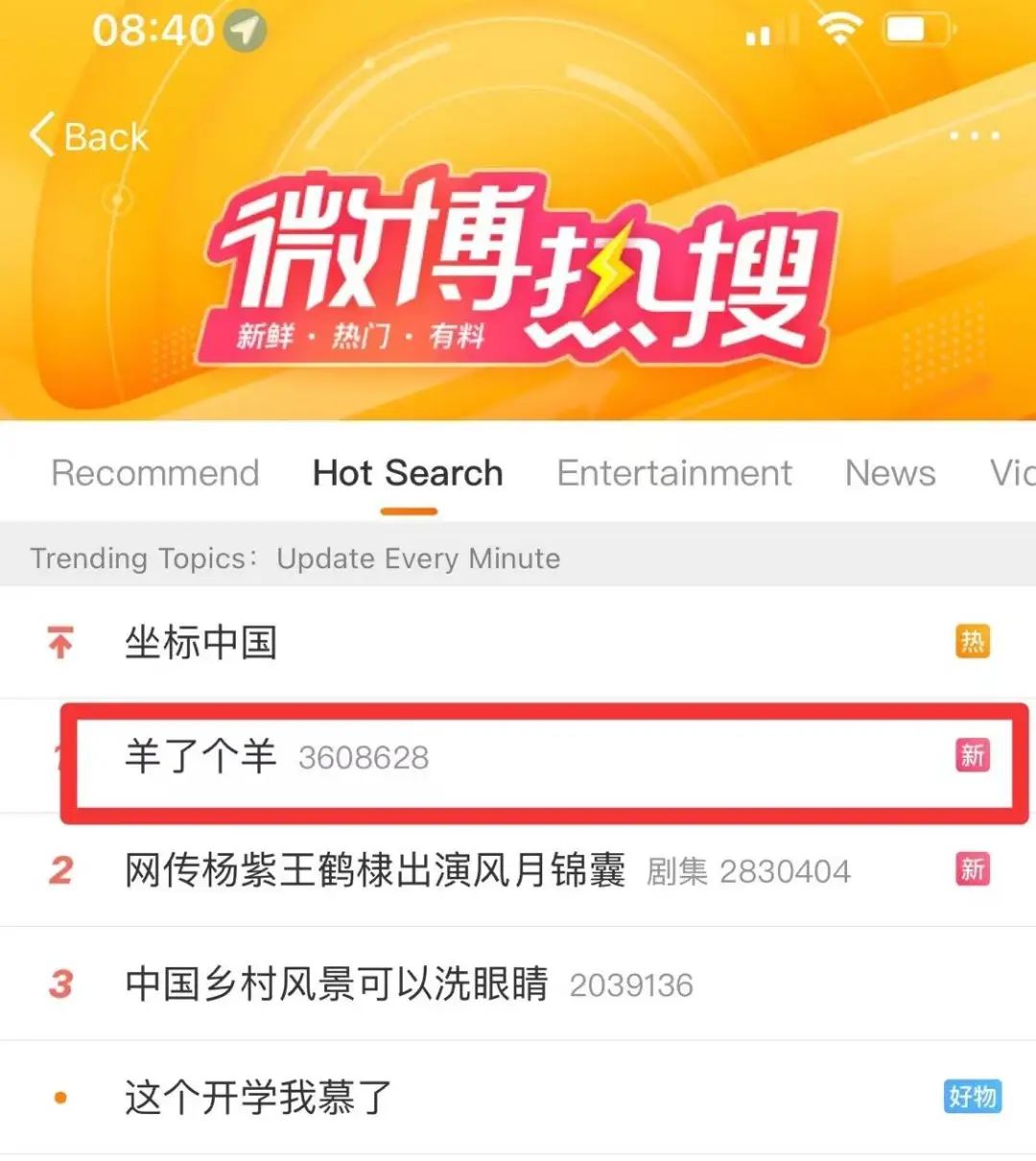Tap the '好物' badge beside 这个开学我慕了
Image resolution: width=1036 pixels, height=1161 pixels.
971,1097
